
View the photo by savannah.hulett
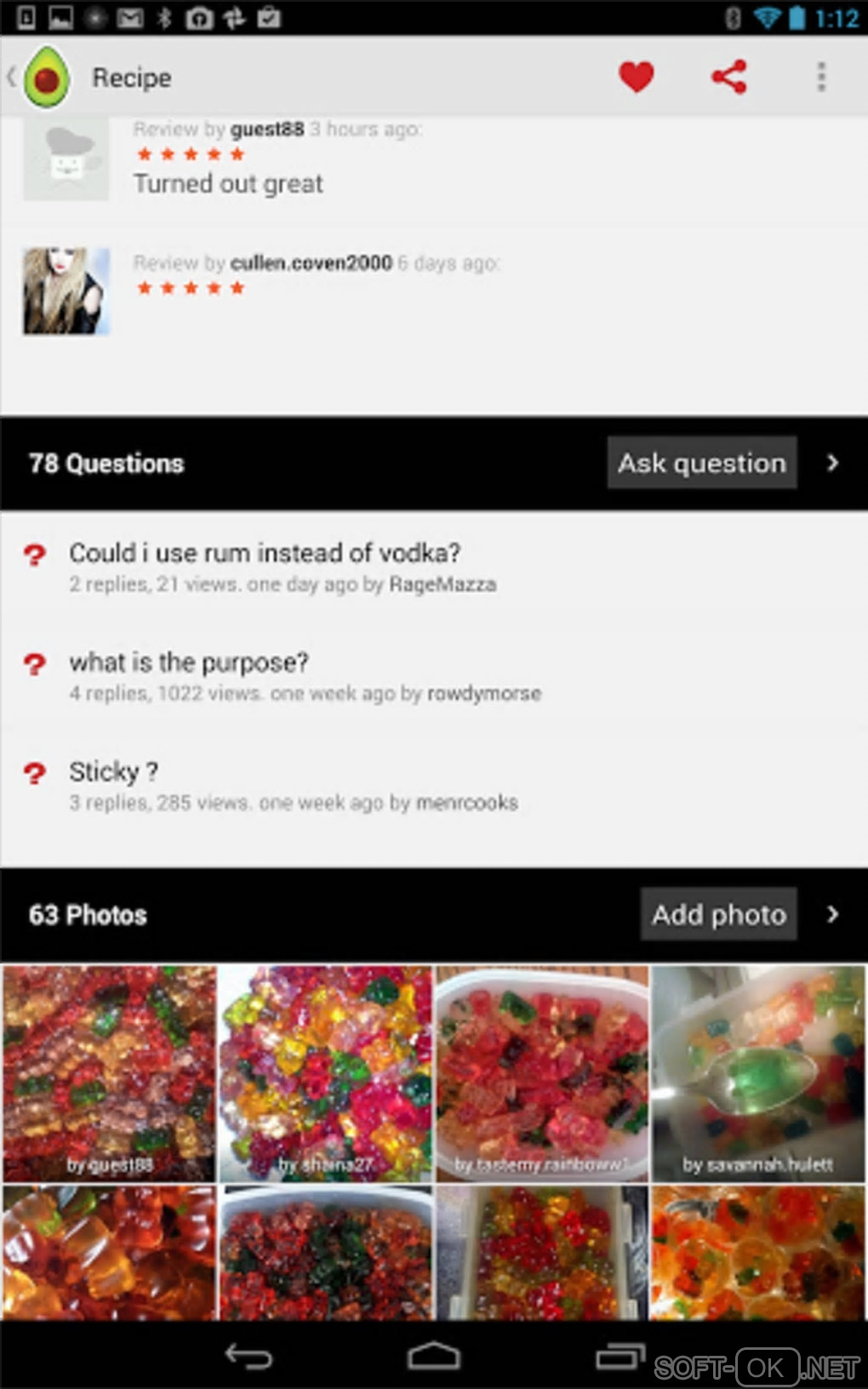click(x=758, y=1072)
